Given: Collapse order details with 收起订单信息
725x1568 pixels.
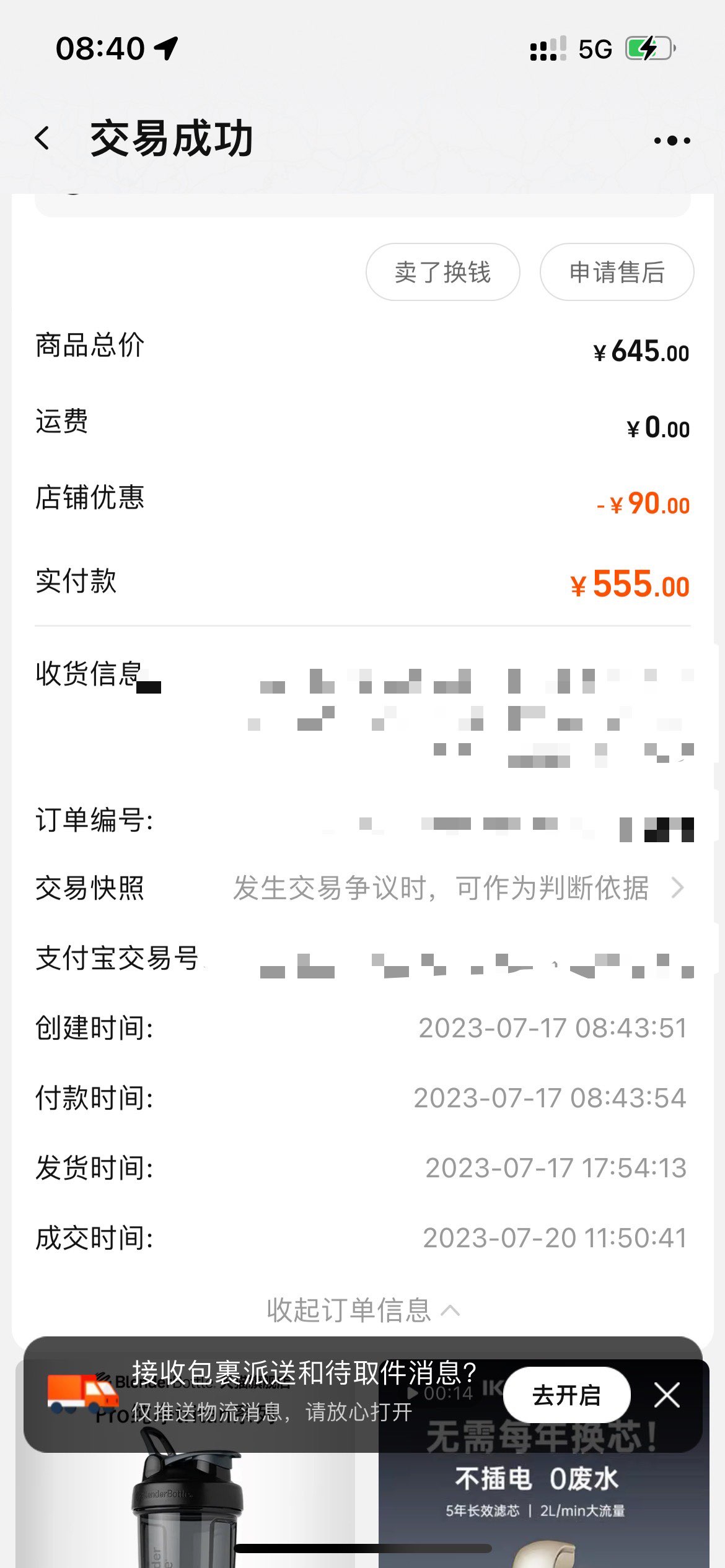Looking at the screenshot, I should click(x=362, y=1310).
